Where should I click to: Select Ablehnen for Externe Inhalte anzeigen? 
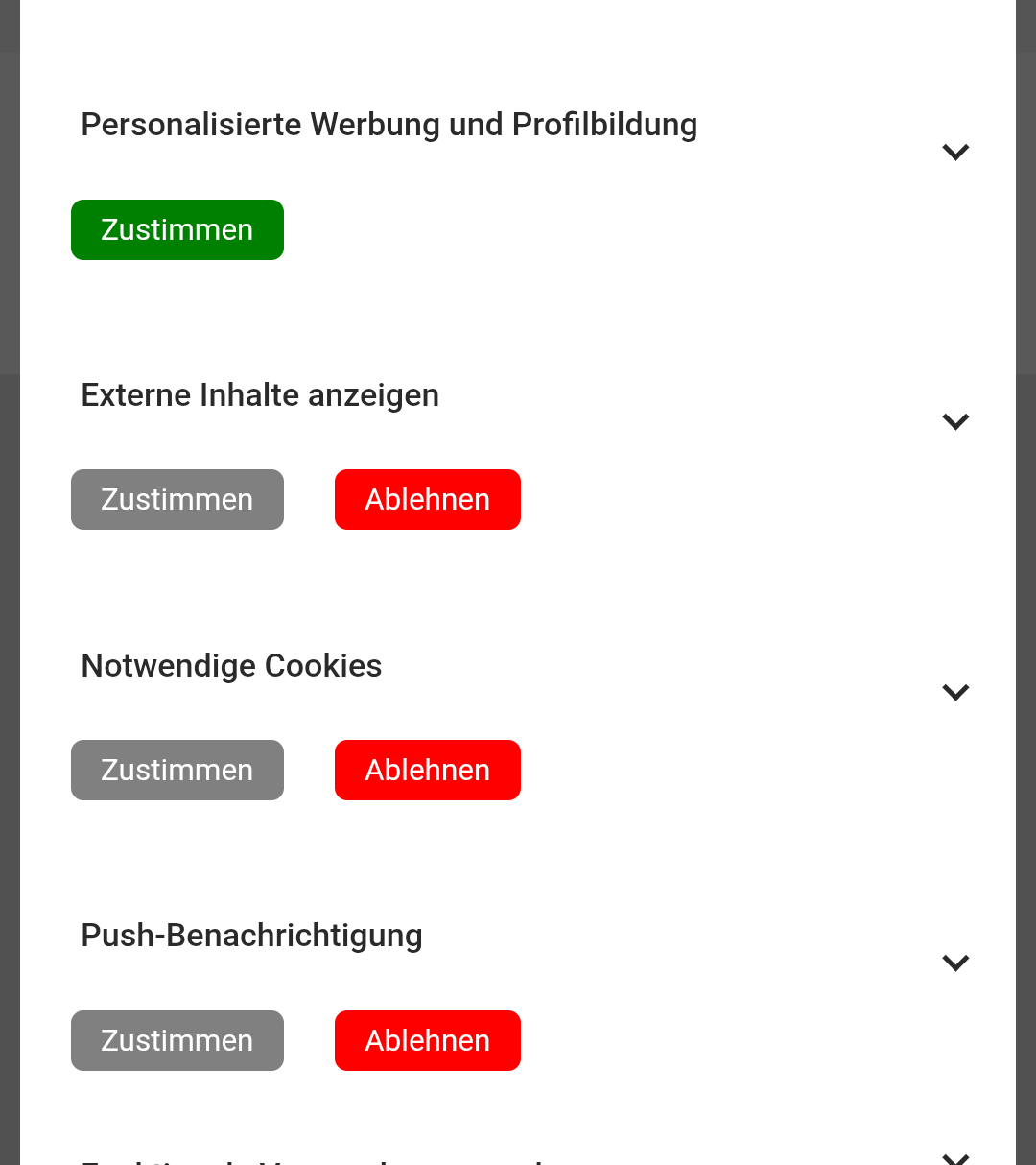(x=428, y=500)
